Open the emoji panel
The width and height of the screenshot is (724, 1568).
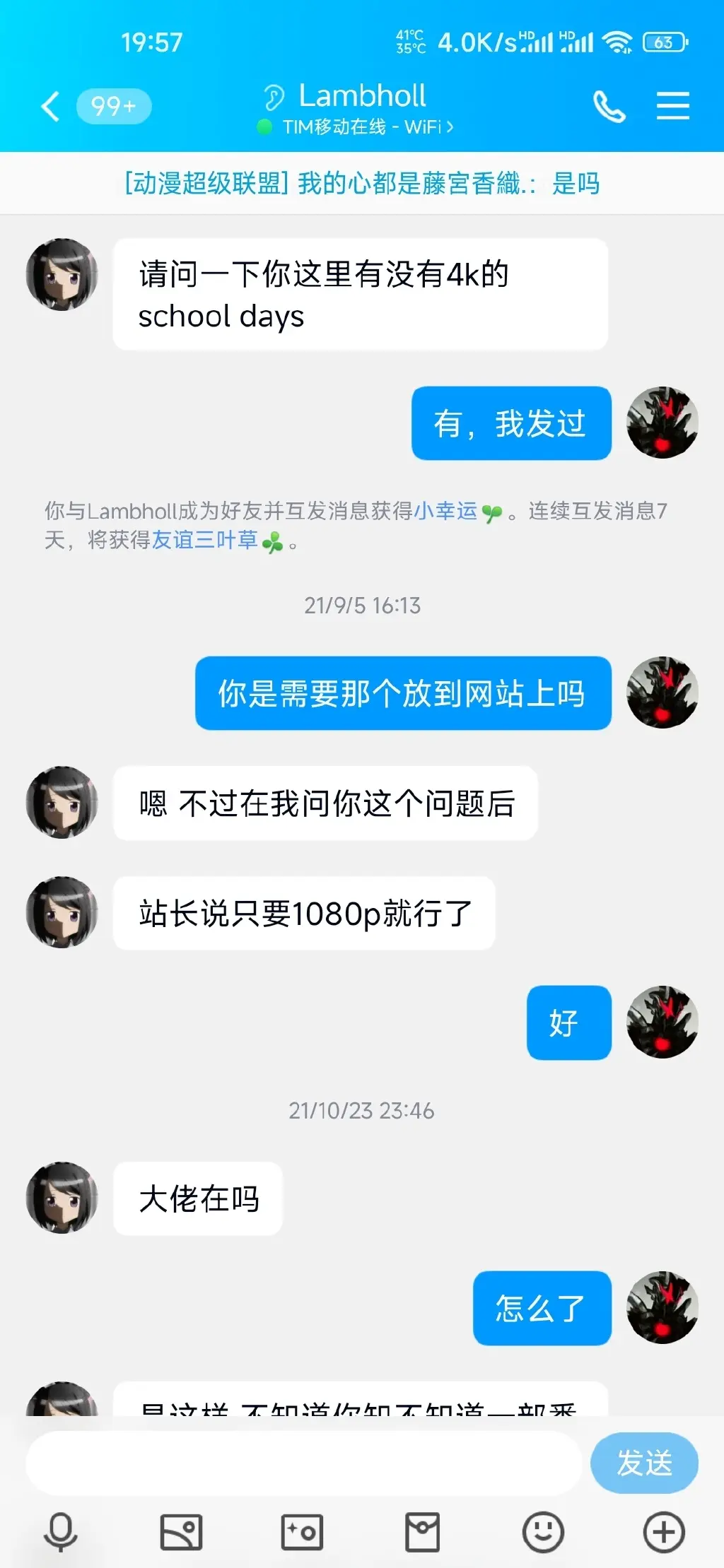pyautogui.click(x=542, y=1532)
